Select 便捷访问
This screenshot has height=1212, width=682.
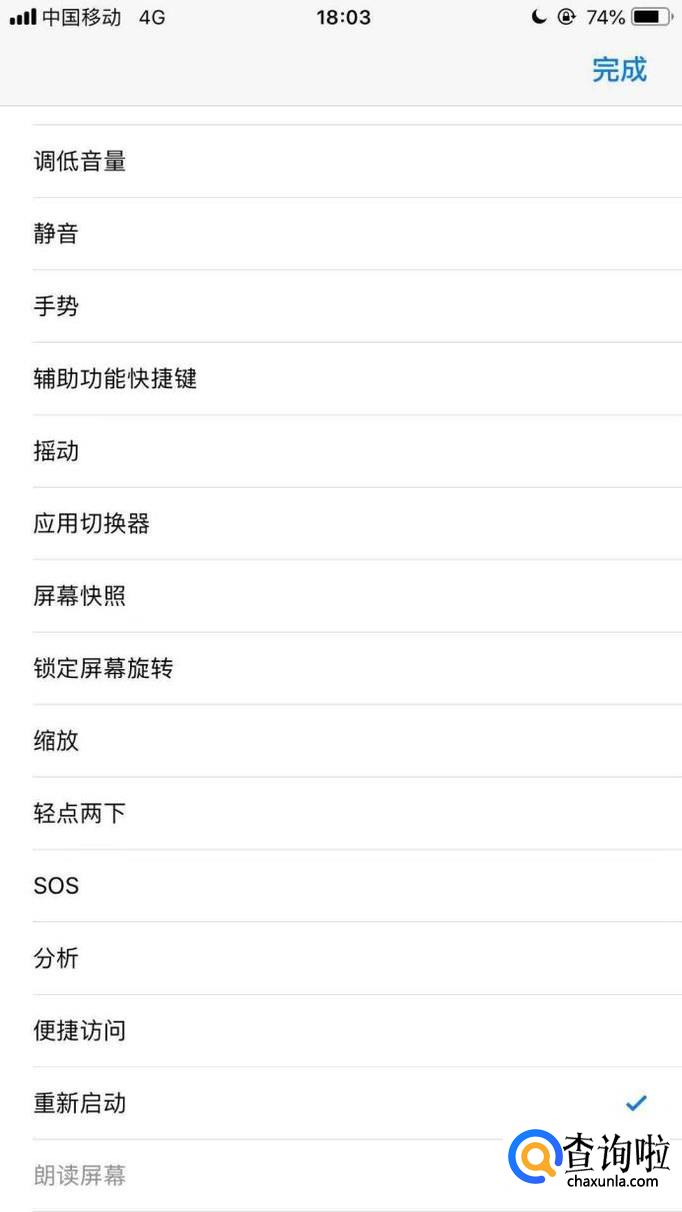[x=341, y=1031]
